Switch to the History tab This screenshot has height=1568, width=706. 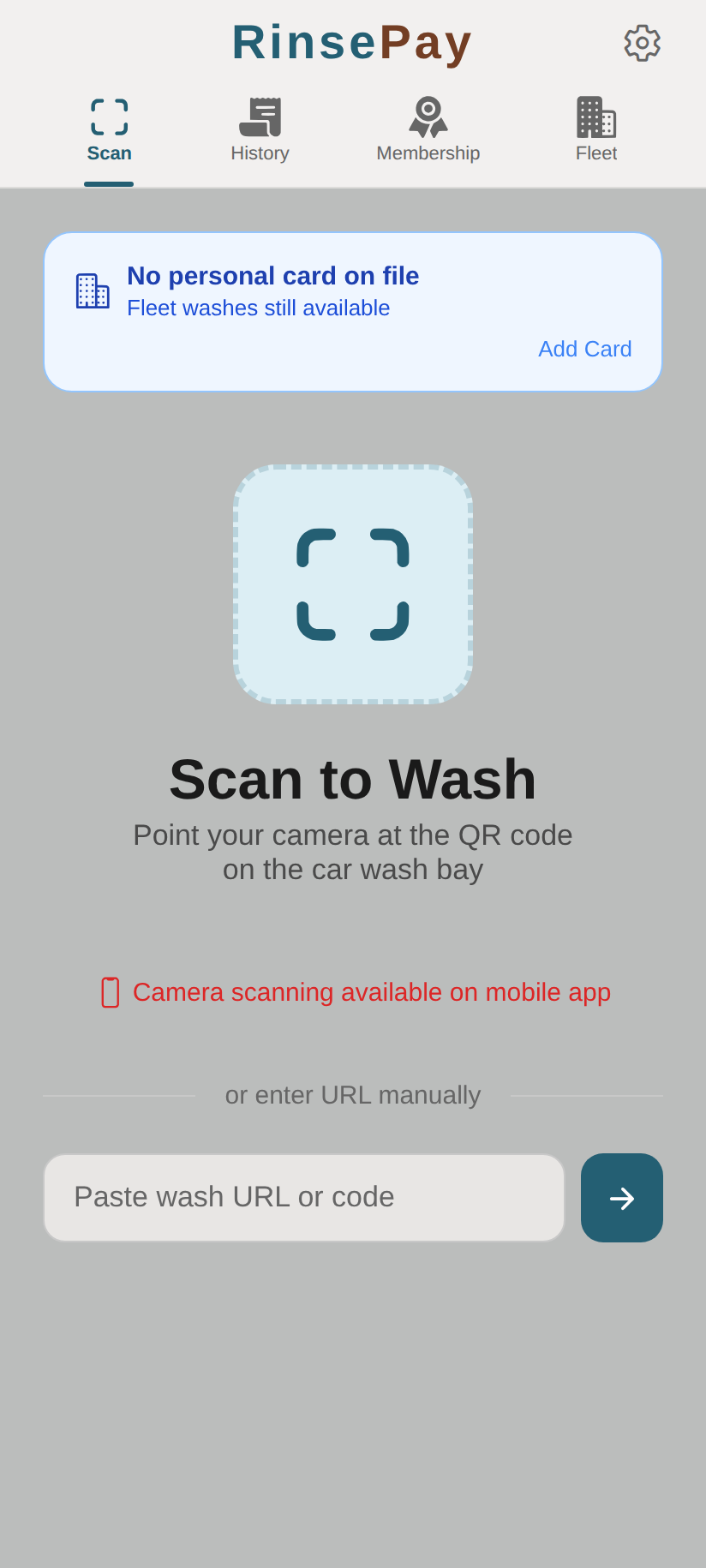(260, 131)
